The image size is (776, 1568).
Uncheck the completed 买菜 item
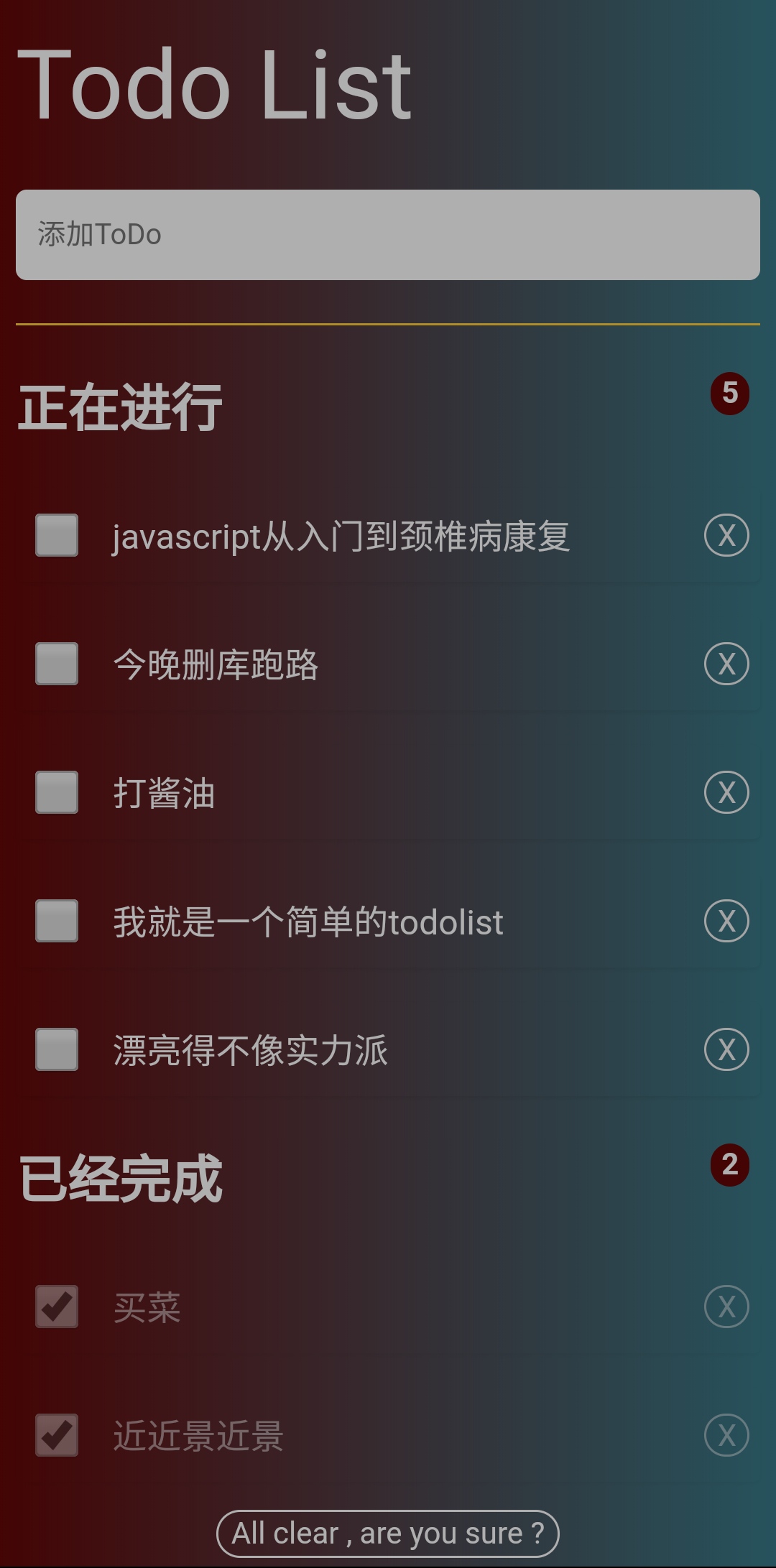click(x=57, y=1307)
